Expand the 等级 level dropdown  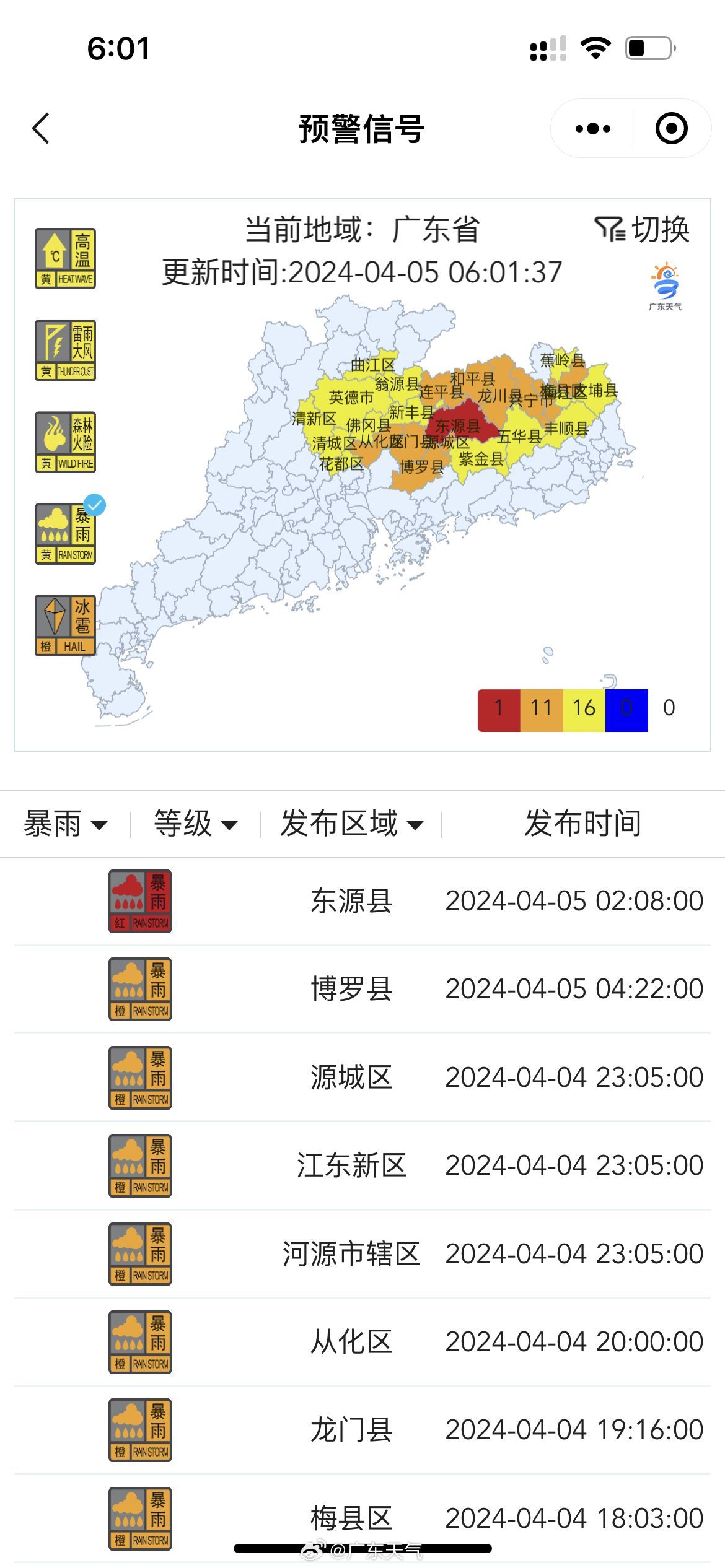[x=196, y=824]
